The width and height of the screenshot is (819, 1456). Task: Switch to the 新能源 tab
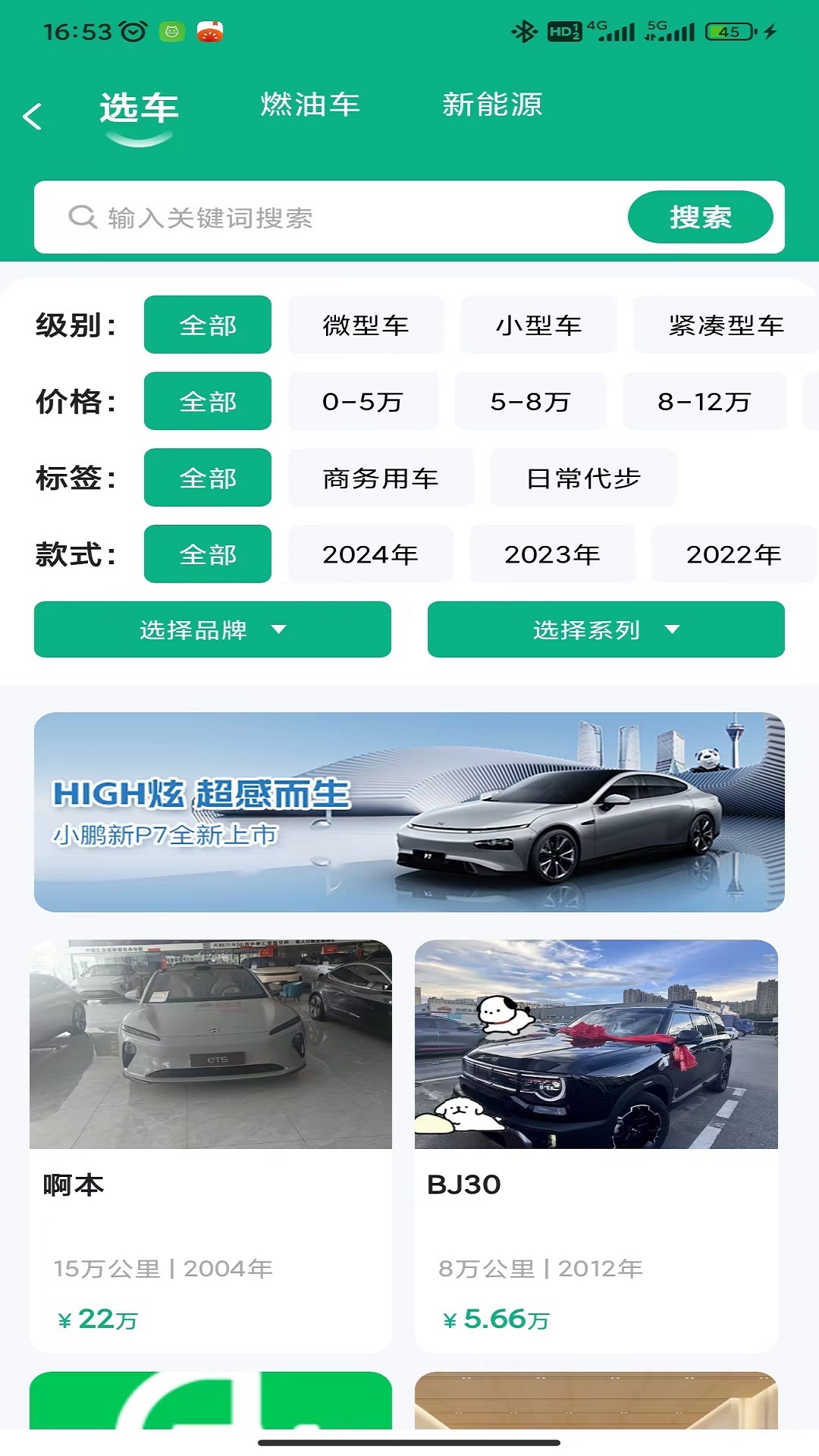tap(492, 105)
